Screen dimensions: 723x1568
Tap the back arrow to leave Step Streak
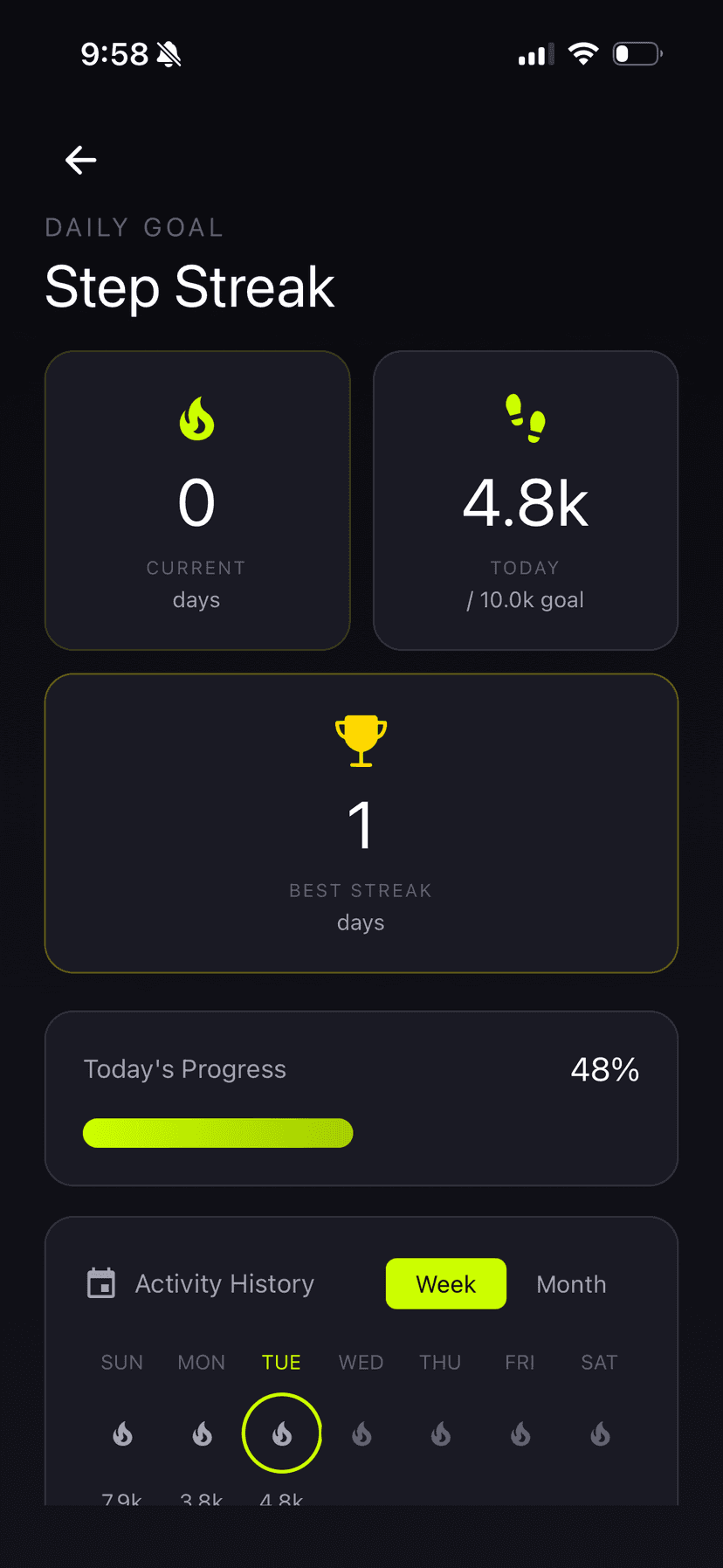80,160
